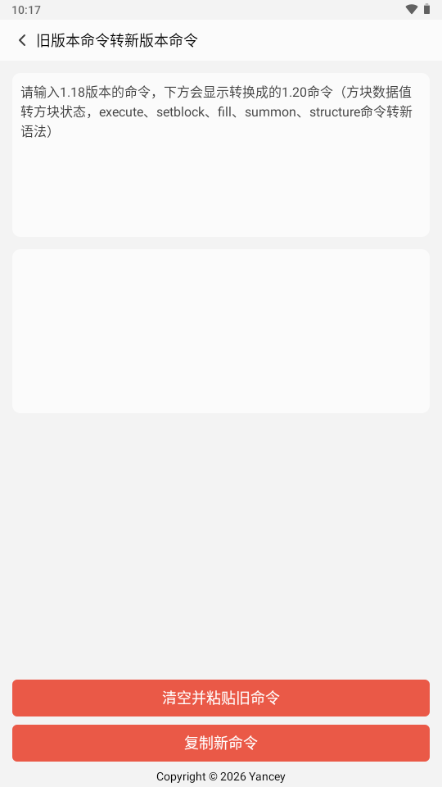Focus the 1.18 command input field
Viewport: 442px width, 787px height.
click(221, 155)
